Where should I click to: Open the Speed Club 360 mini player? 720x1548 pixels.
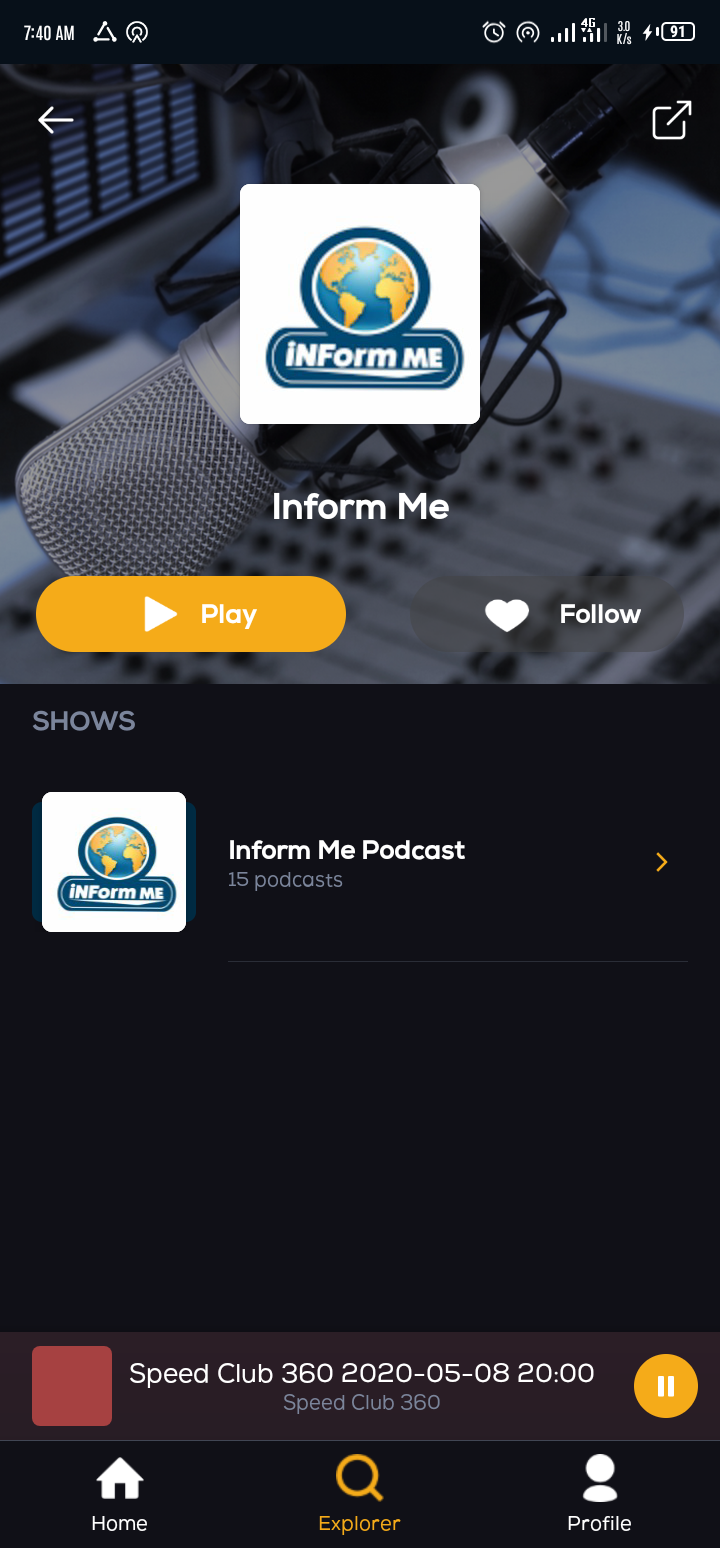pyautogui.click(x=360, y=1386)
